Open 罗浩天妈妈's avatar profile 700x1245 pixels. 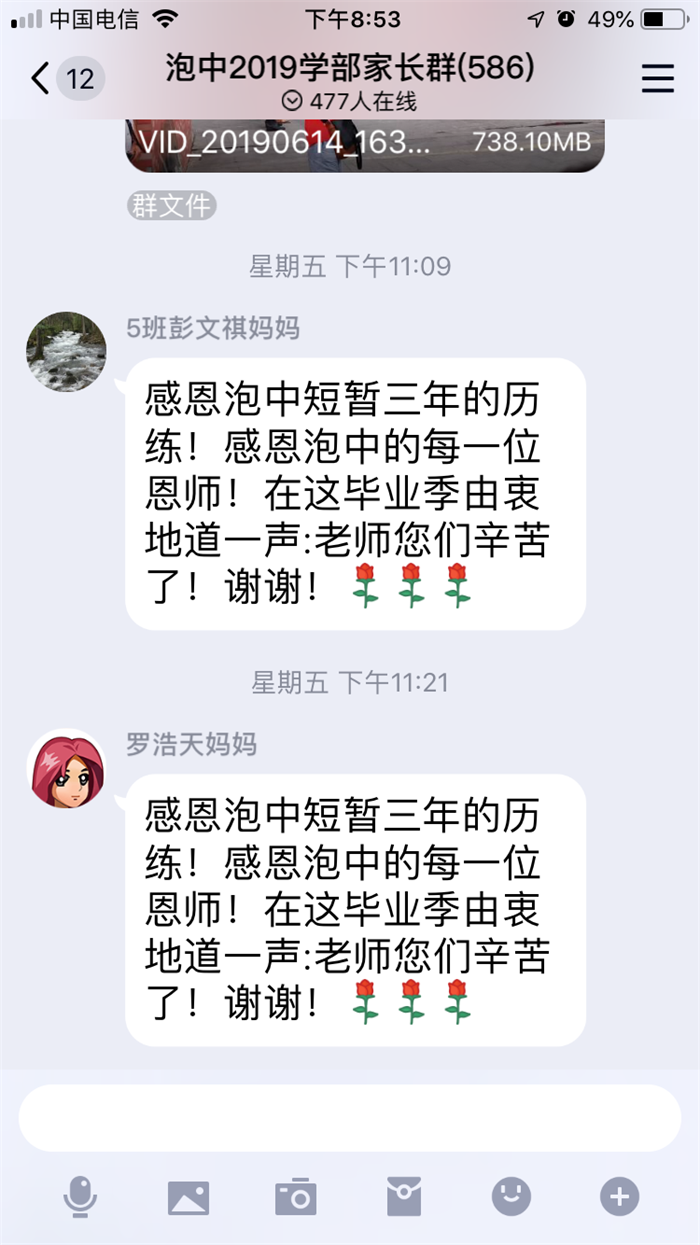pos(66,768)
